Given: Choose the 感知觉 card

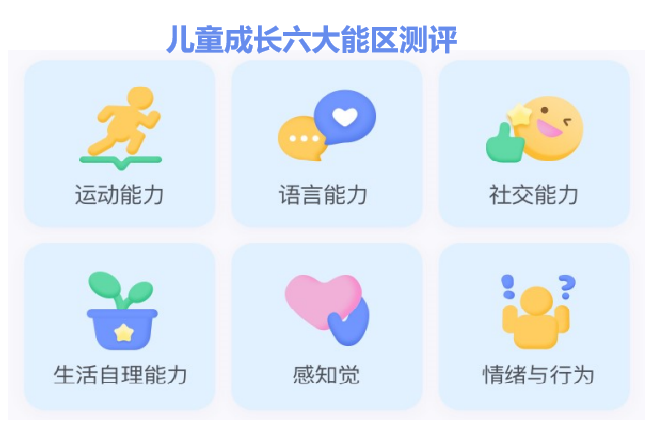Looking at the screenshot, I should point(326,327).
